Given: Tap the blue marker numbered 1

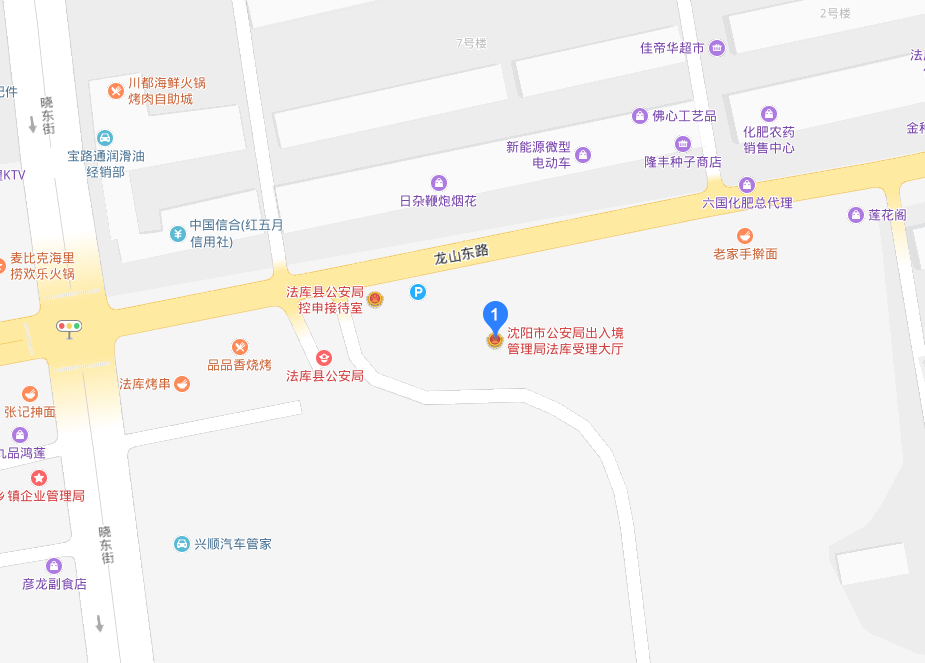Looking at the screenshot, I should 495,316.
